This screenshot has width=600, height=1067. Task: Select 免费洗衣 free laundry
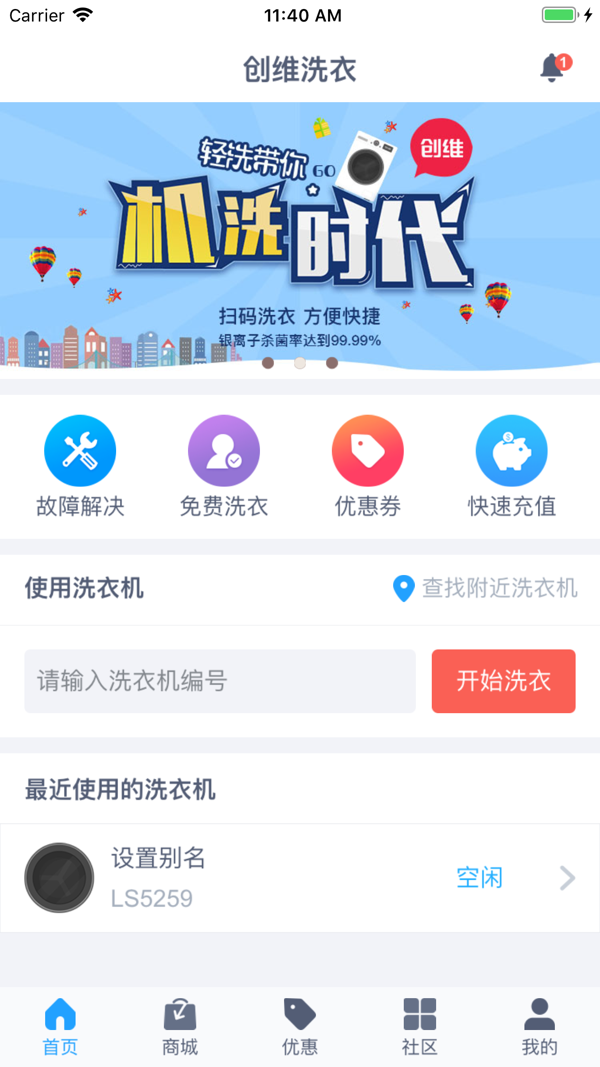(x=224, y=466)
